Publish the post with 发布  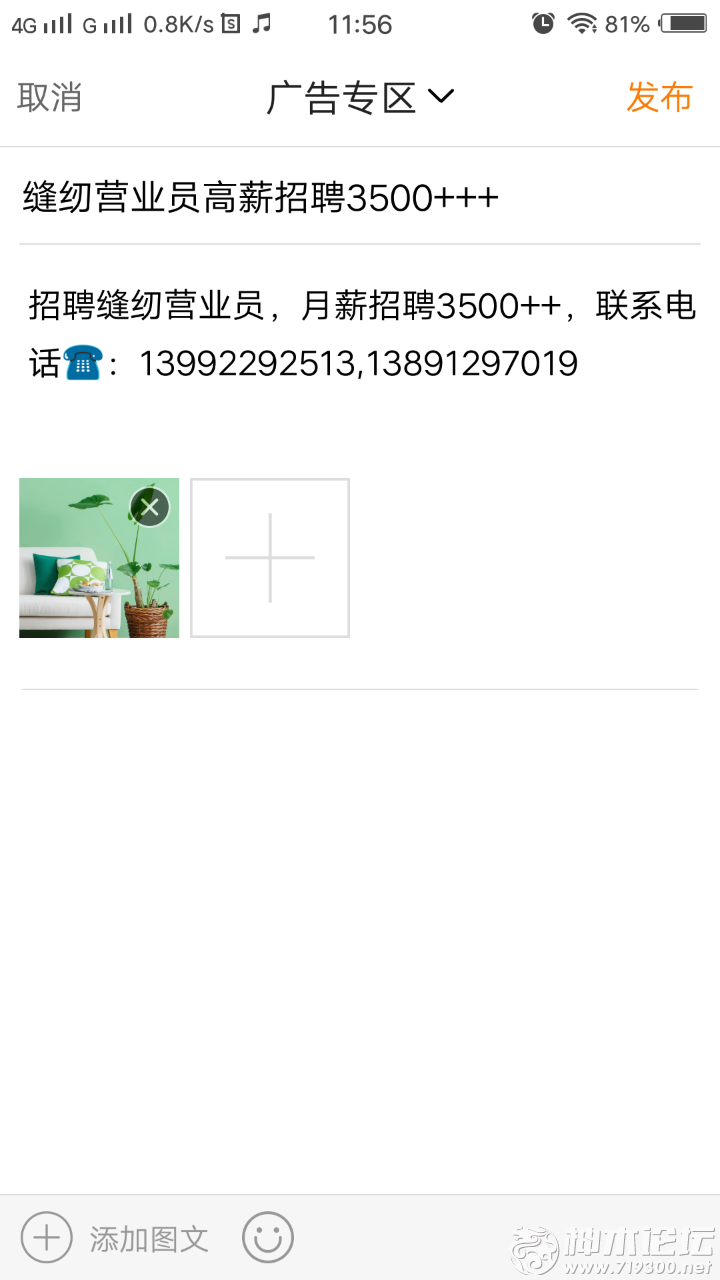[660, 98]
